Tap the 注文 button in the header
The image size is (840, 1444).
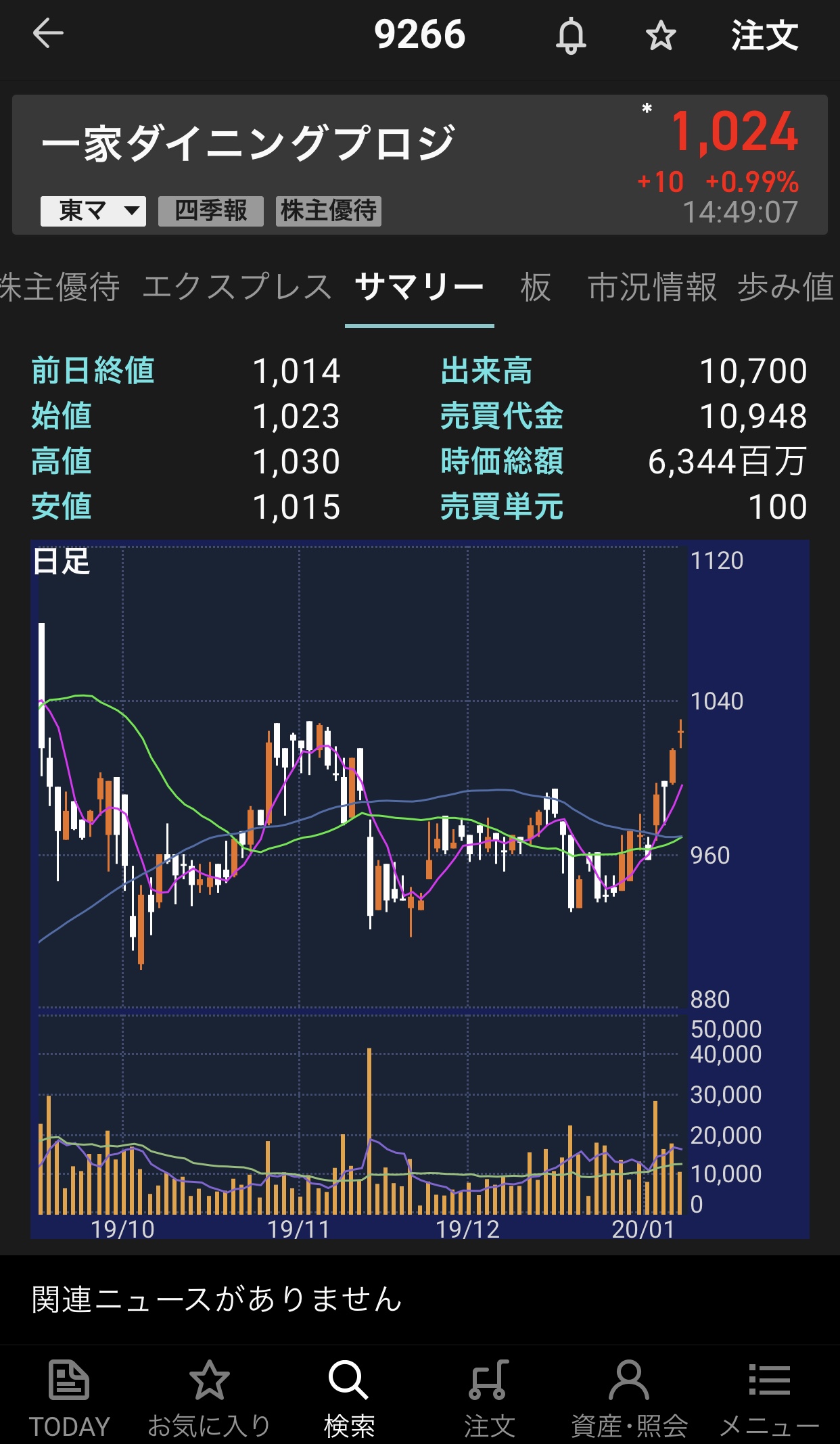tap(764, 35)
